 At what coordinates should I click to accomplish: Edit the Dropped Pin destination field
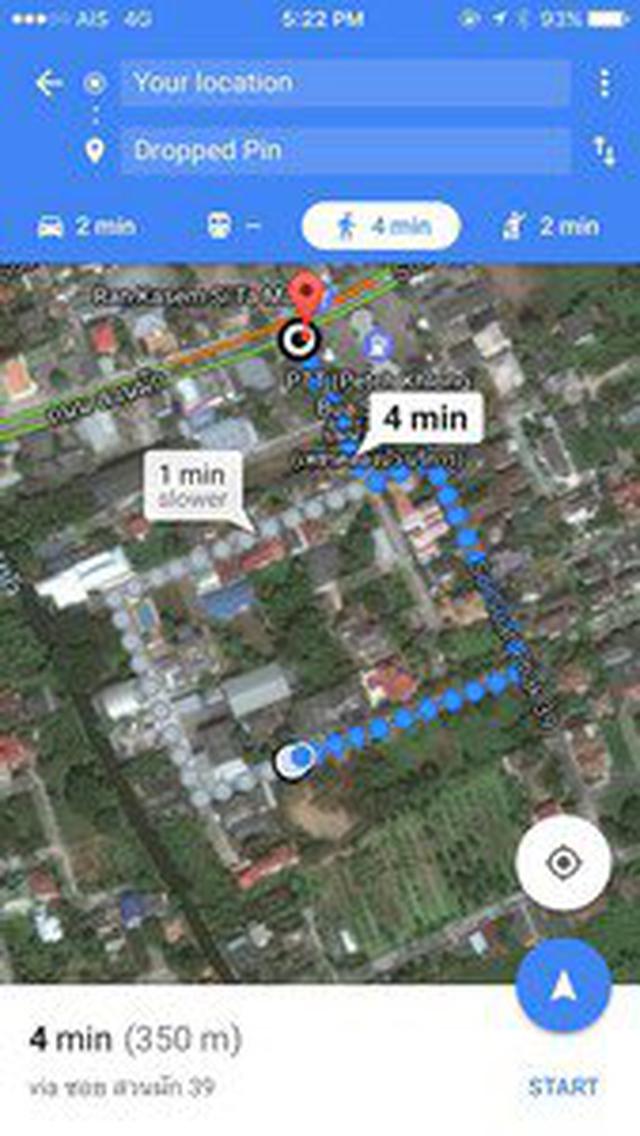pos(345,151)
